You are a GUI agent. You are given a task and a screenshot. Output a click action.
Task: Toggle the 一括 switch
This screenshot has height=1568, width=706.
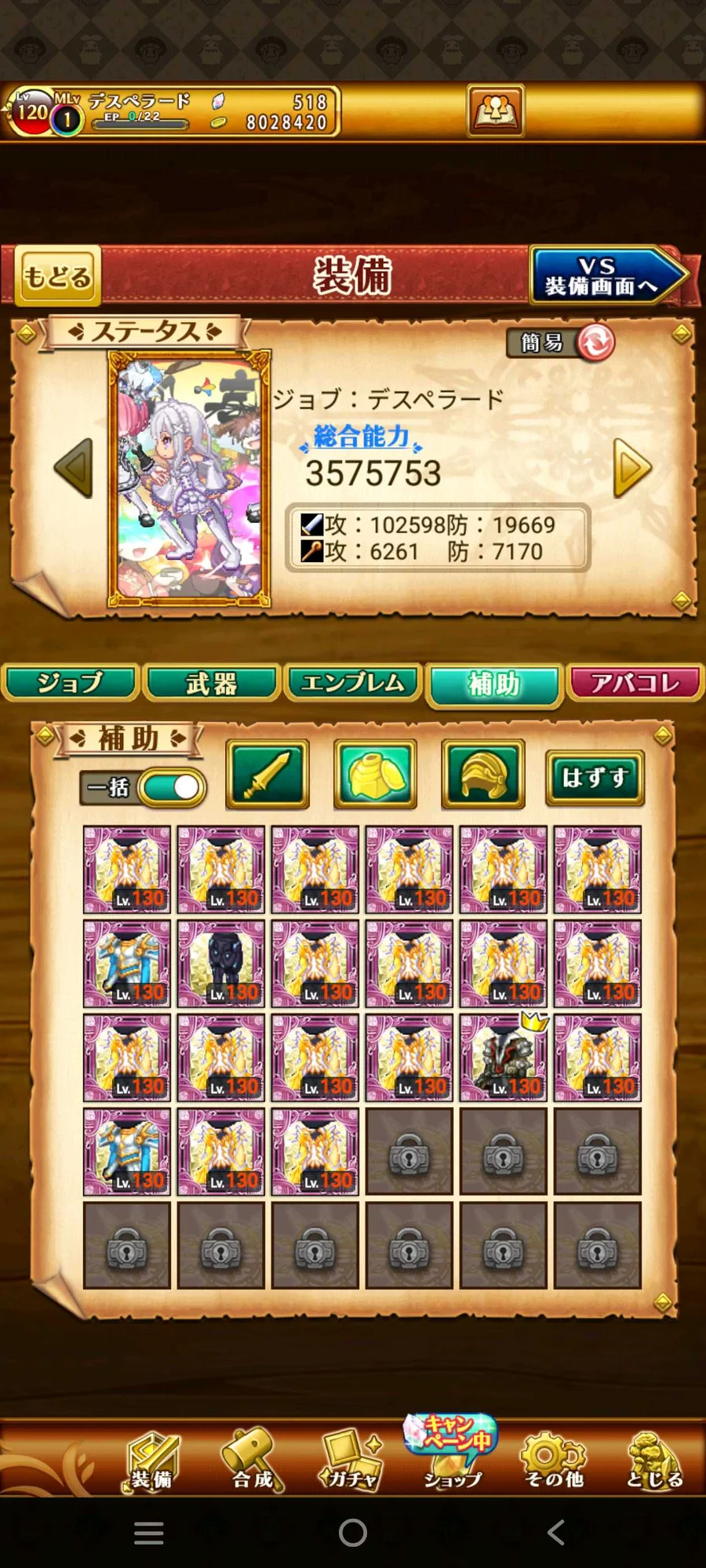[x=173, y=788]
